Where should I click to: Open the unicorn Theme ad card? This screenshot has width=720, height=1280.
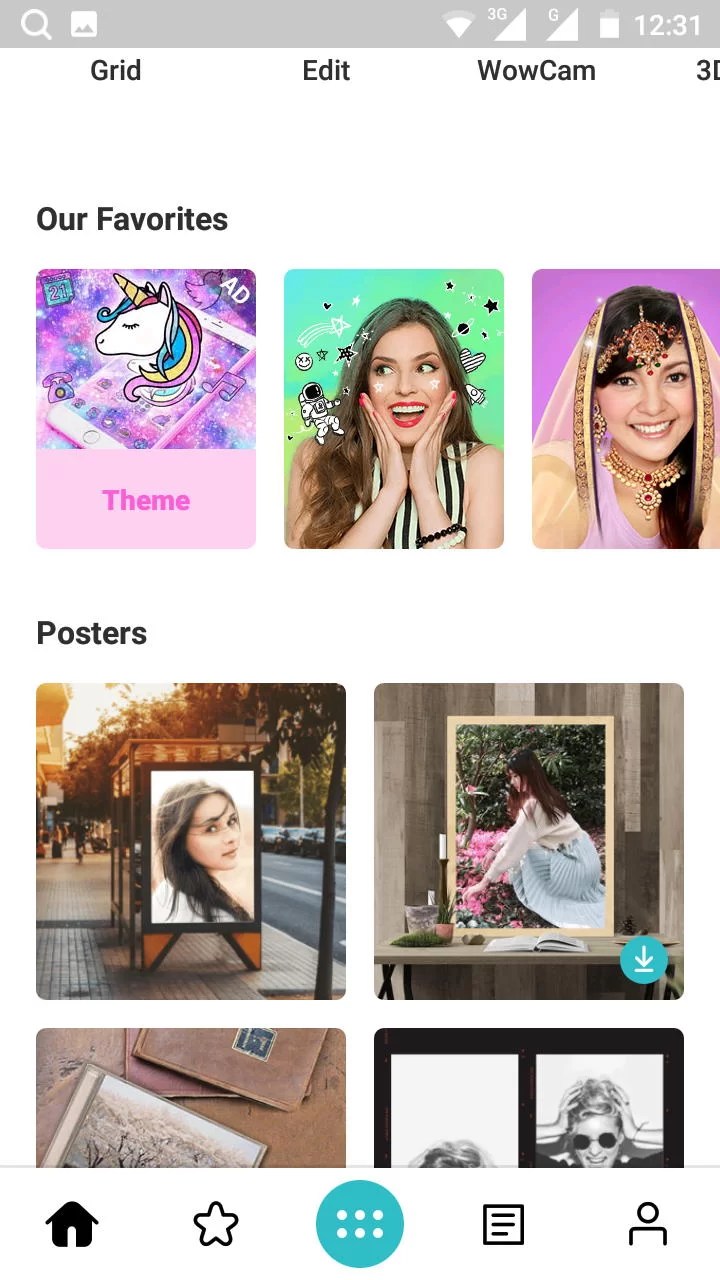(146, 408)
